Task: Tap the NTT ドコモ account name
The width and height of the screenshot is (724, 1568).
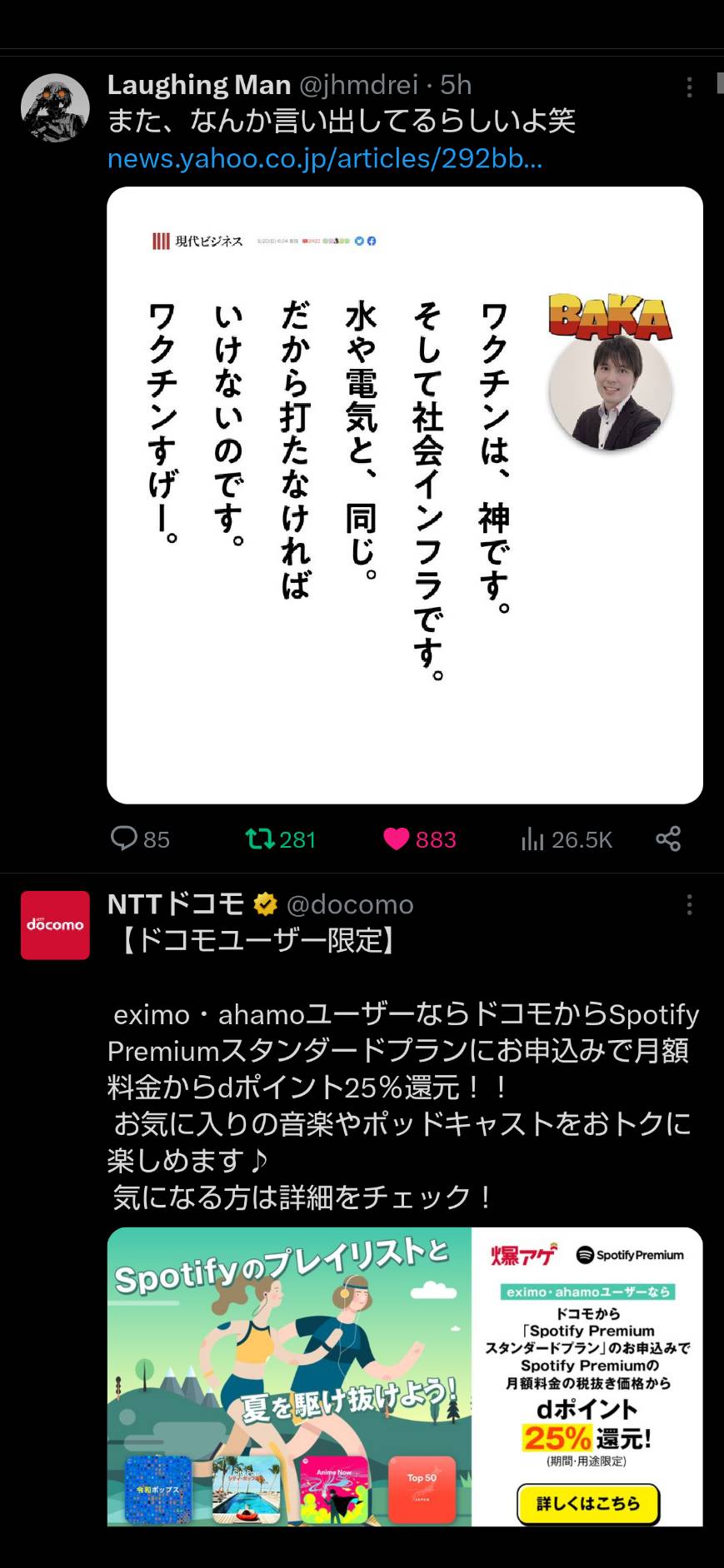Action: click(176, 903)
